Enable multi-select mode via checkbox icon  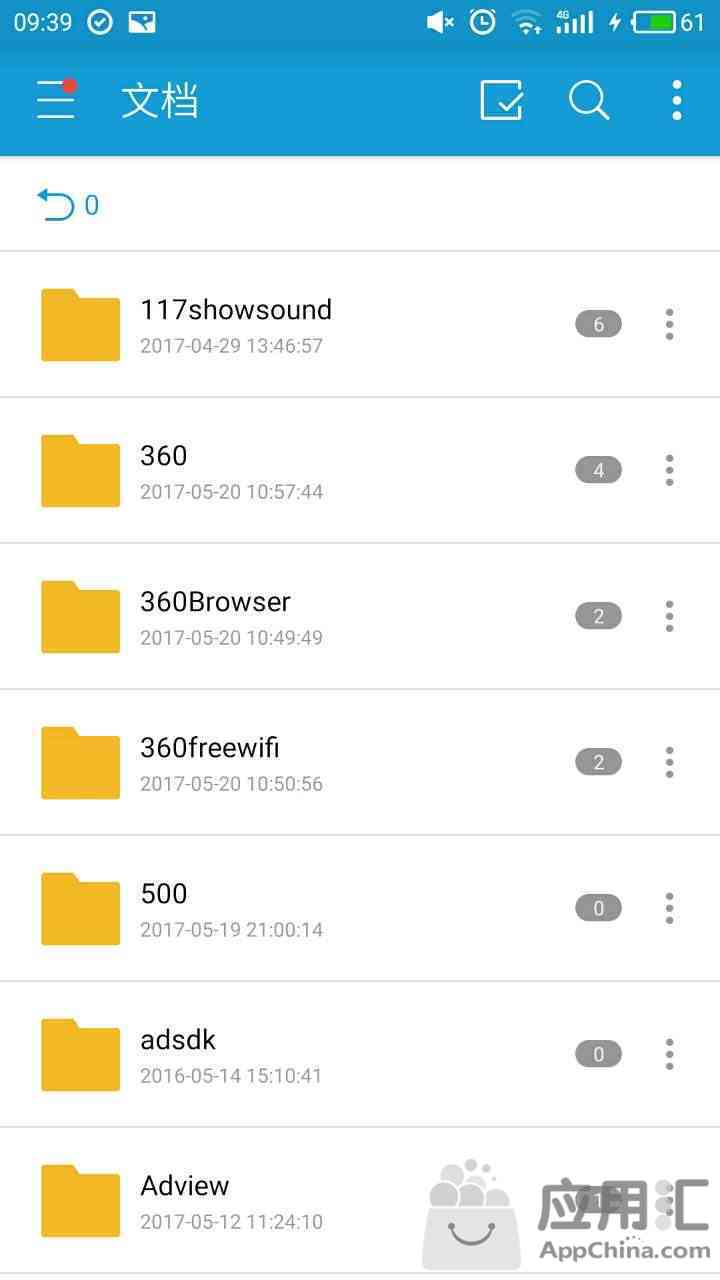(501, 100)
